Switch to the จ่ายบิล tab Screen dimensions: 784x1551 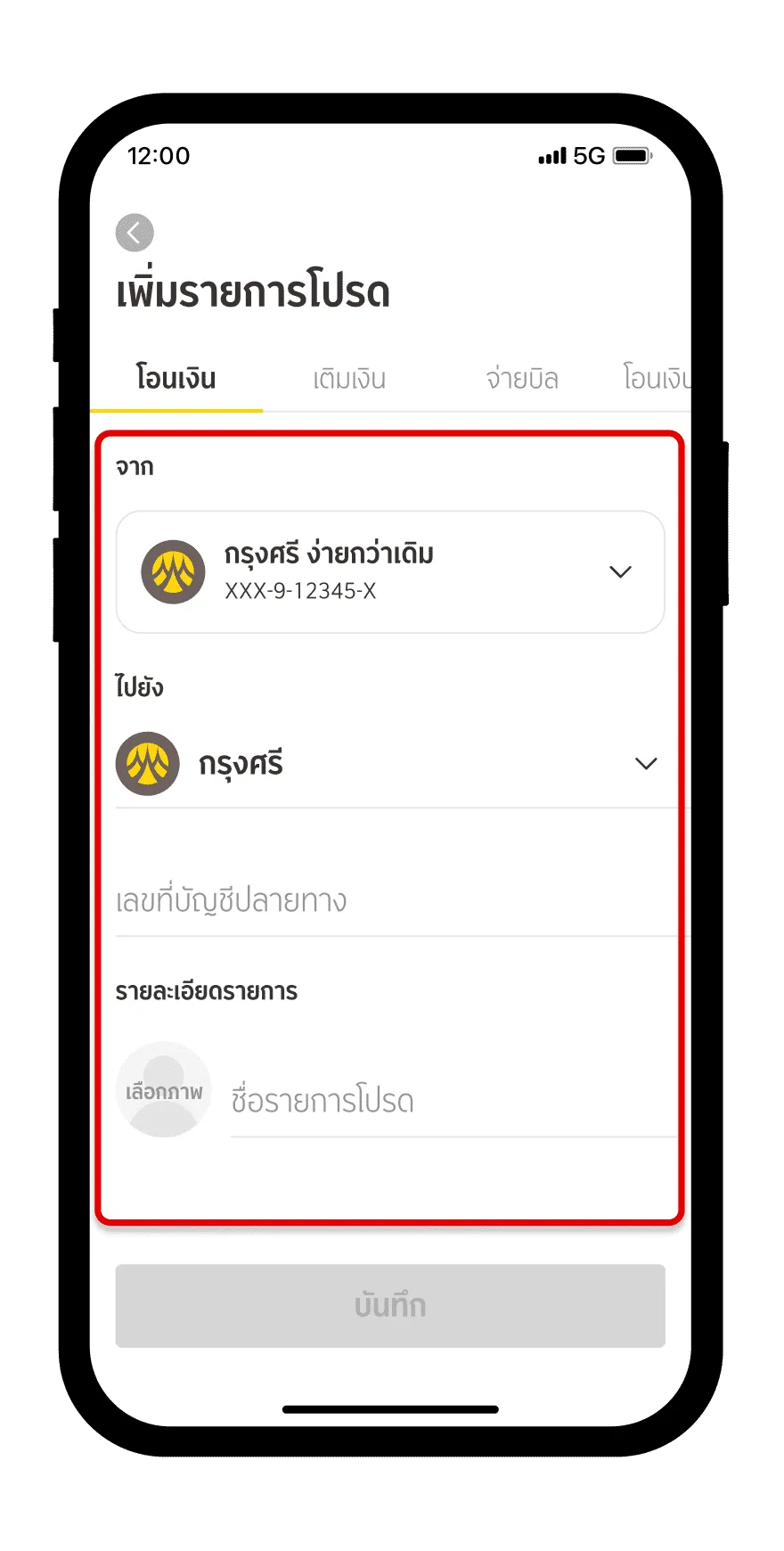[522, 380]
